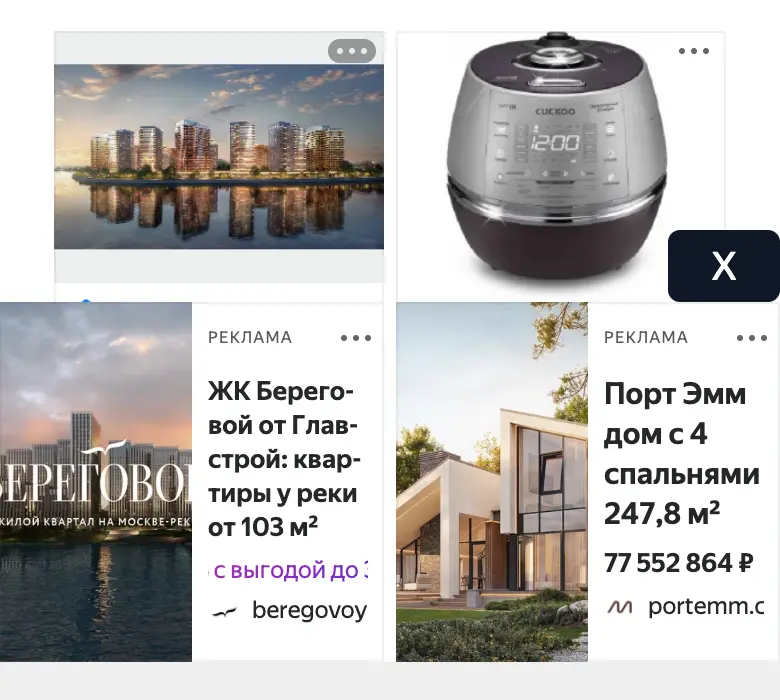
Task: Open the Порт Эмм house ad card
Action: click(587, 482)
